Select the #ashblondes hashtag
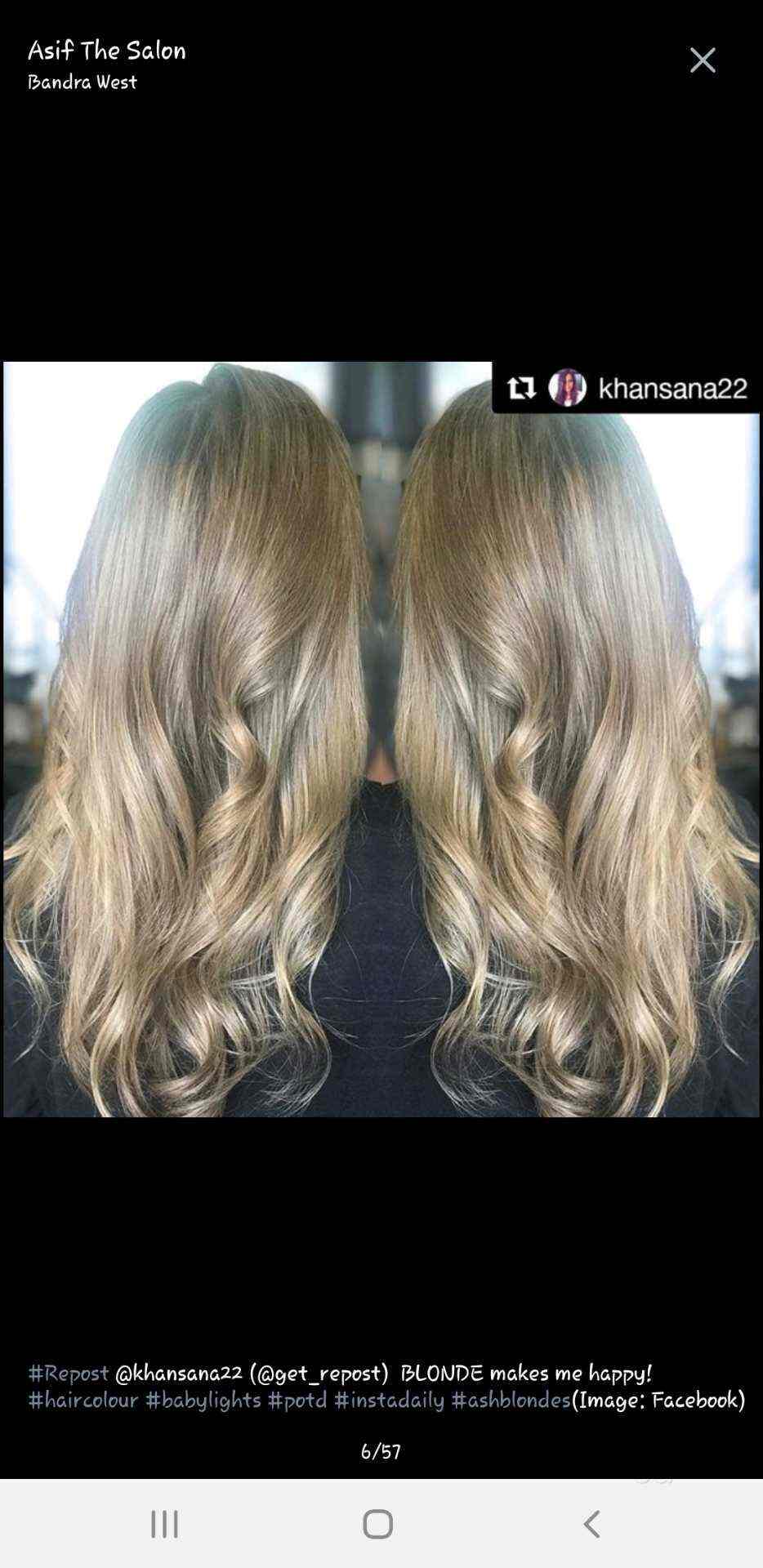Viewport: 763px width, 1568px height. (x=511, y=1400)
